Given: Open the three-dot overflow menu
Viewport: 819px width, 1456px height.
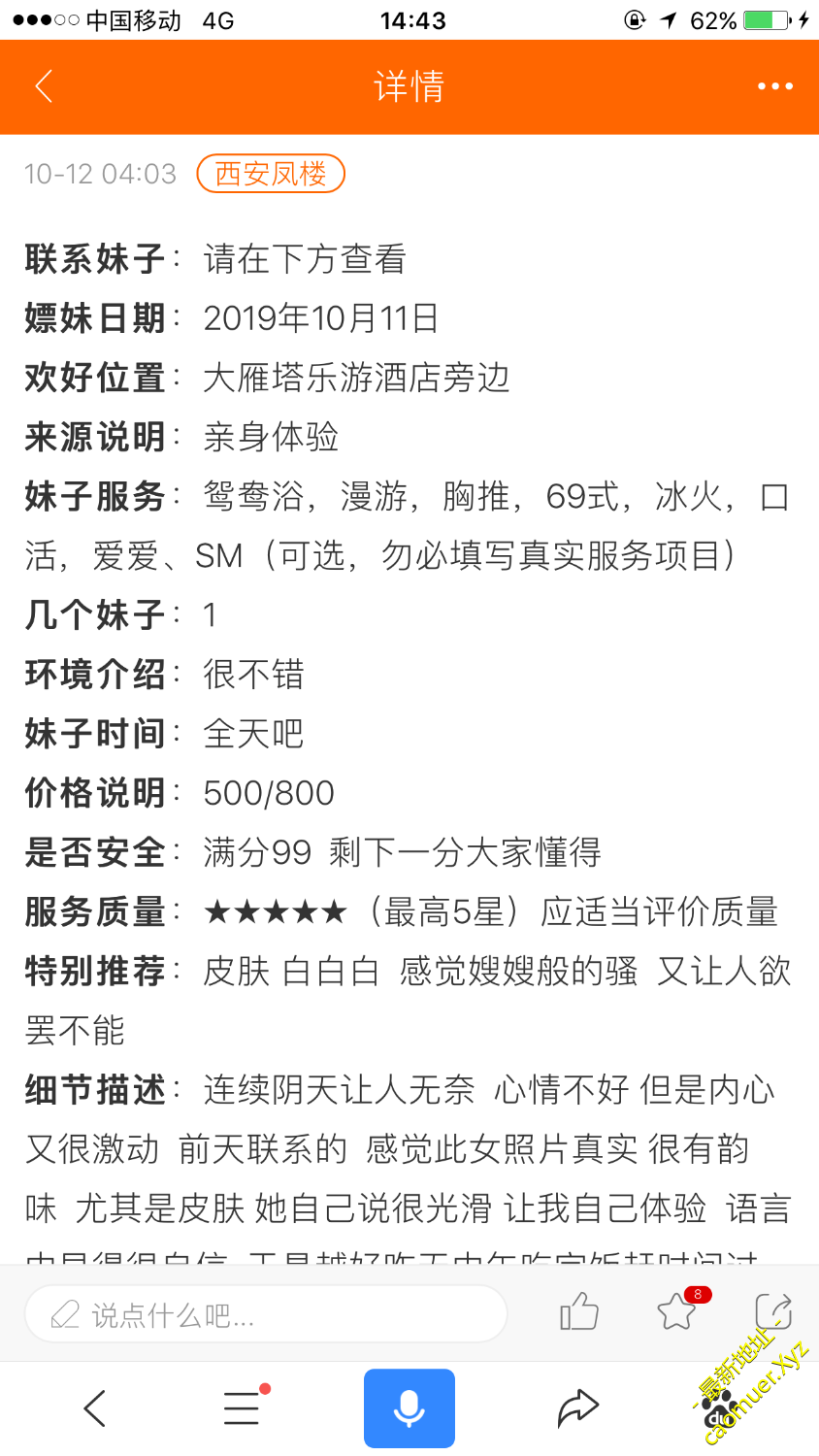Looking at the screenshot, I should 774,86.
